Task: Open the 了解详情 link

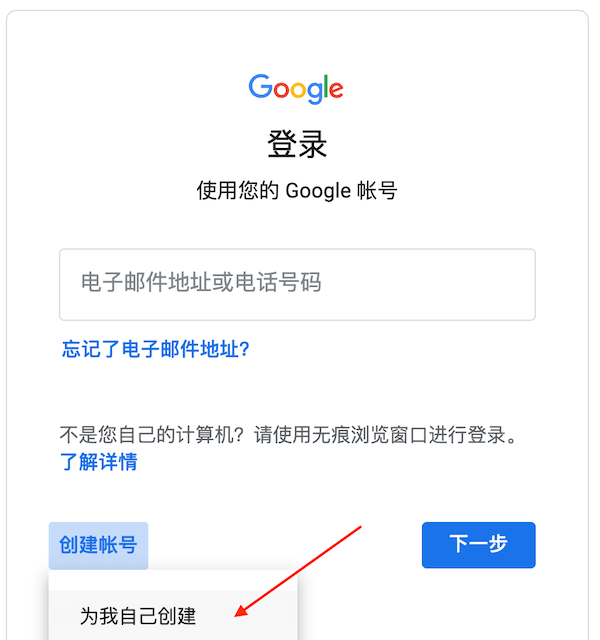Action: pos(98,462)
